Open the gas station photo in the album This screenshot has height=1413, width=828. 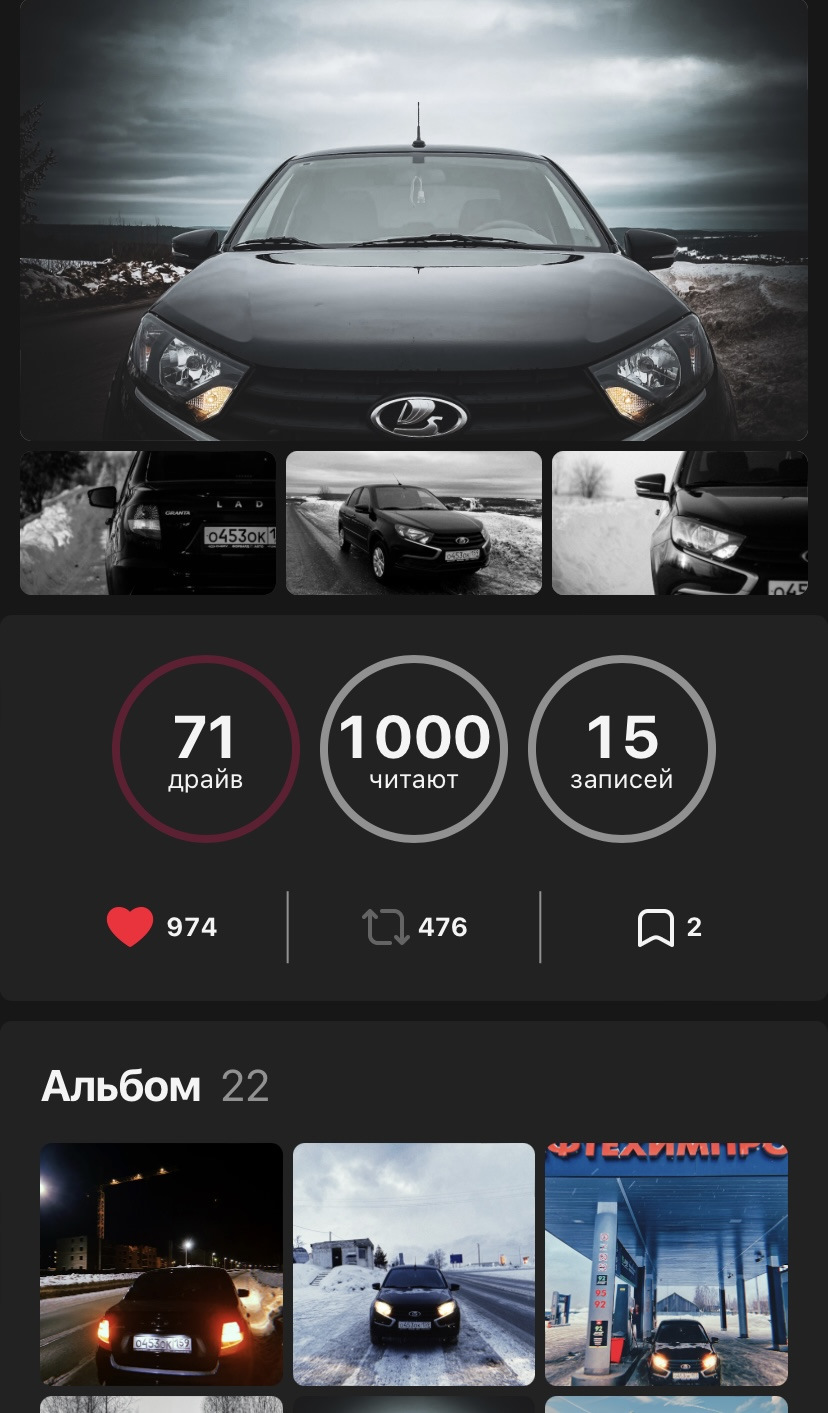tap(665, 1263)
